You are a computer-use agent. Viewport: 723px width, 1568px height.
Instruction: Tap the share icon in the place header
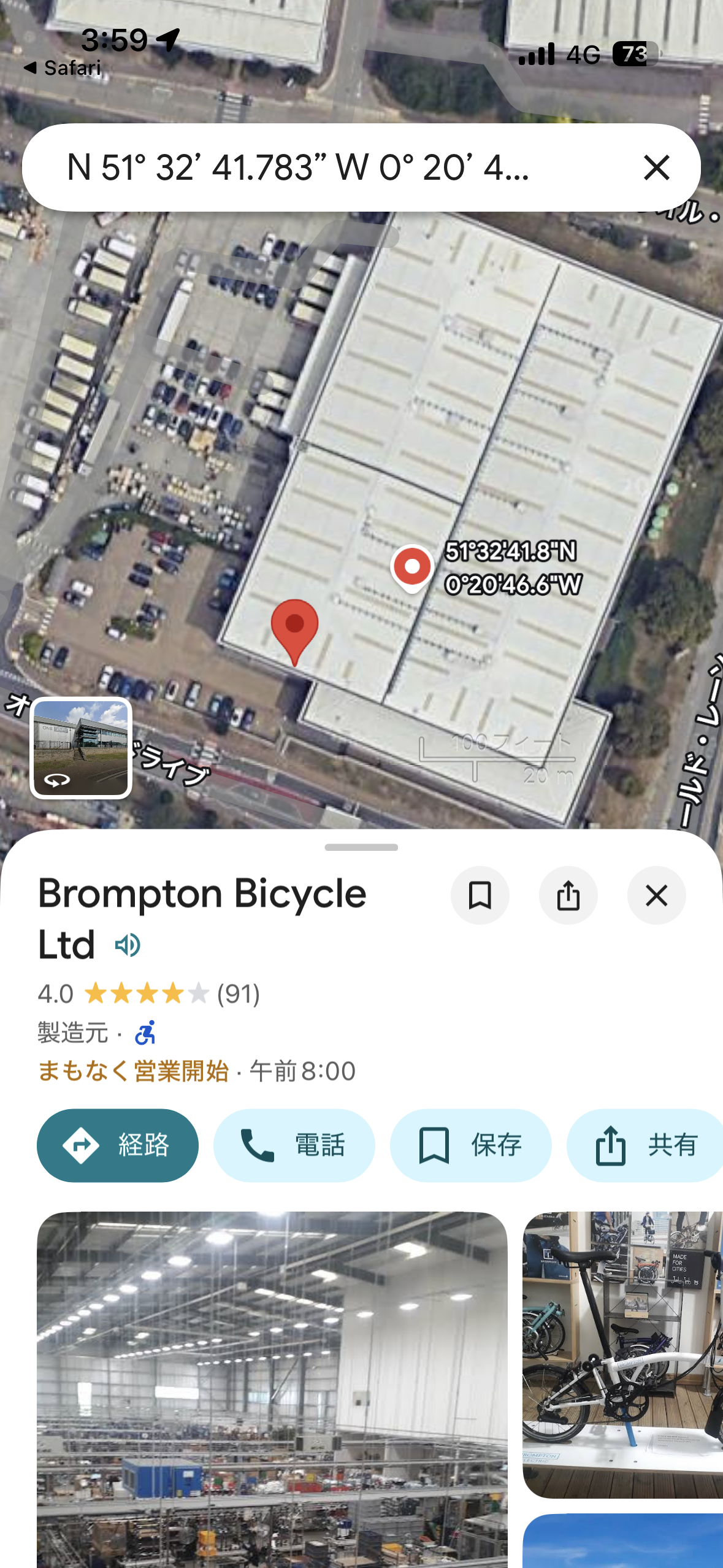(x=568, y=896)
